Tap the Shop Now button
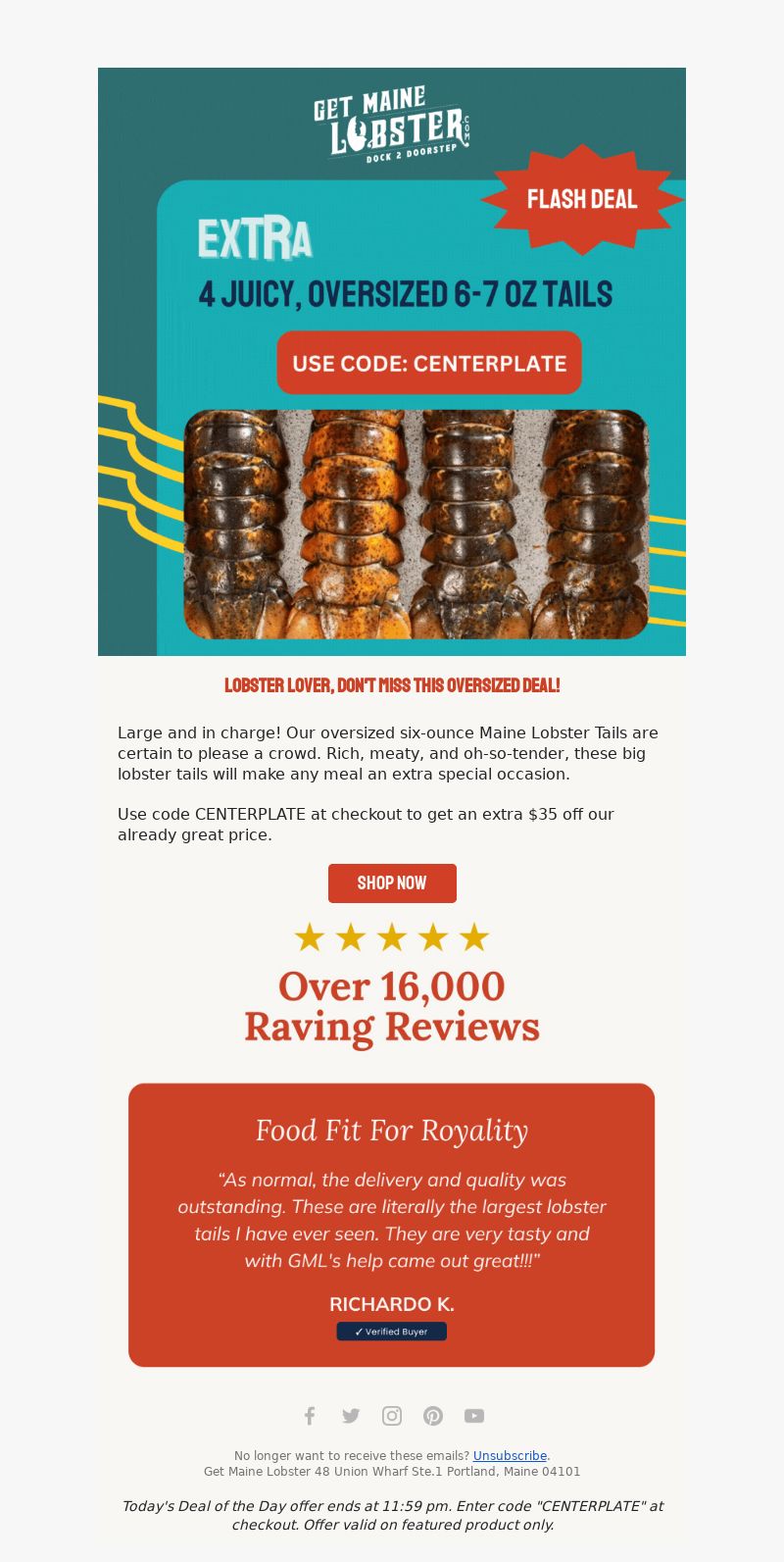Screen dimensions: 784x1562 392,882
